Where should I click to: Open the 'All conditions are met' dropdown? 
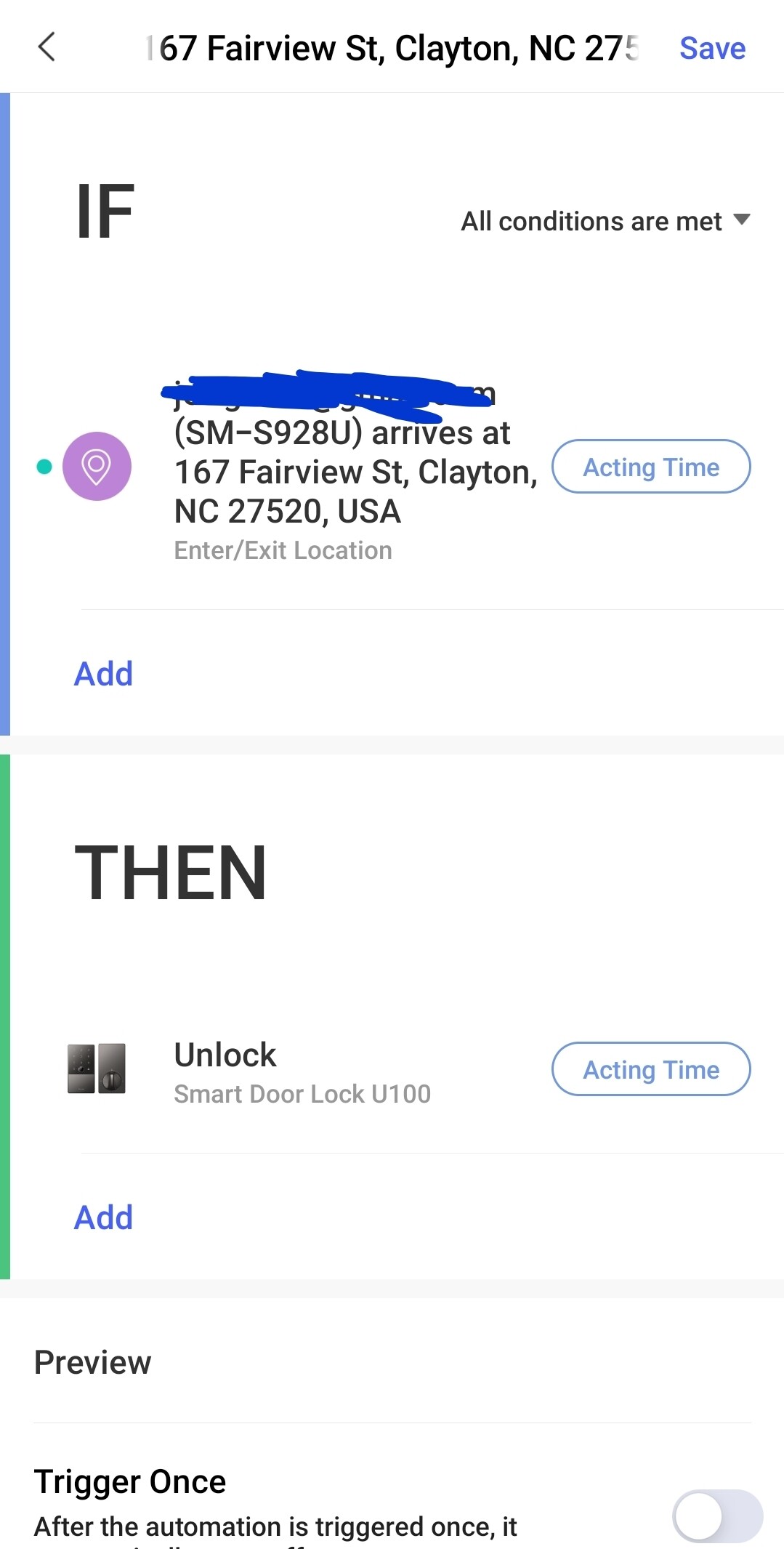(605, 221)
